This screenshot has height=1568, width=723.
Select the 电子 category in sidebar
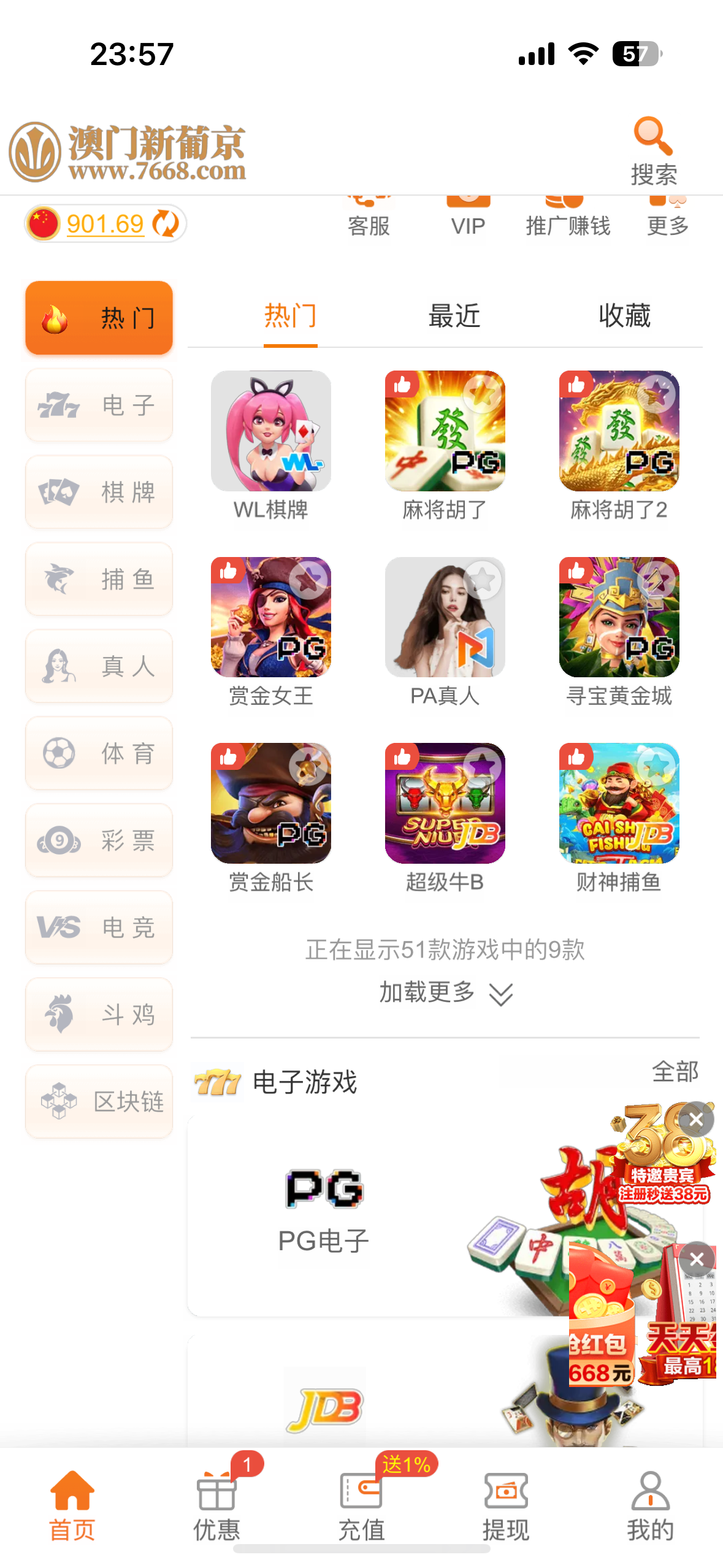pos(99,405)
